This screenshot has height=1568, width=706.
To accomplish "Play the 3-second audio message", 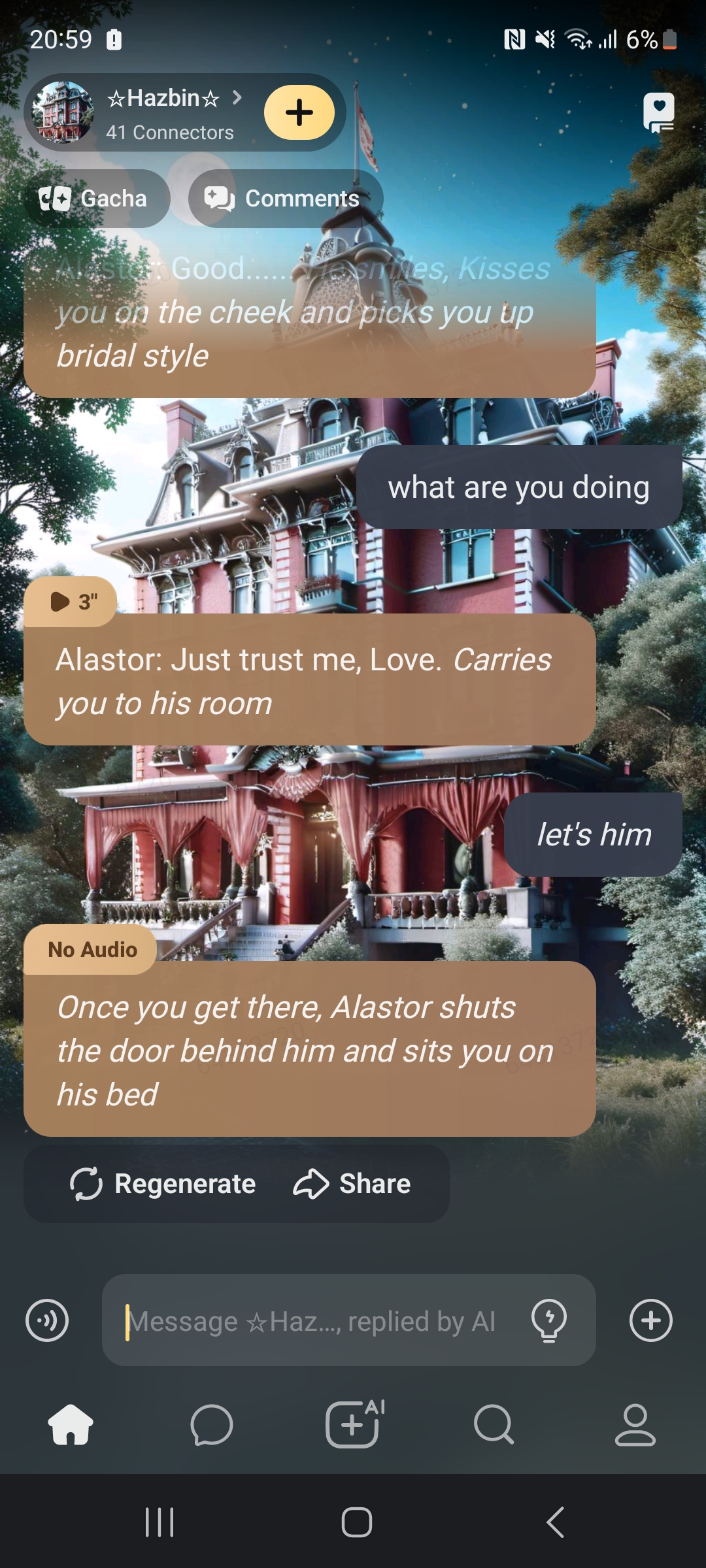I will point(71,601).
